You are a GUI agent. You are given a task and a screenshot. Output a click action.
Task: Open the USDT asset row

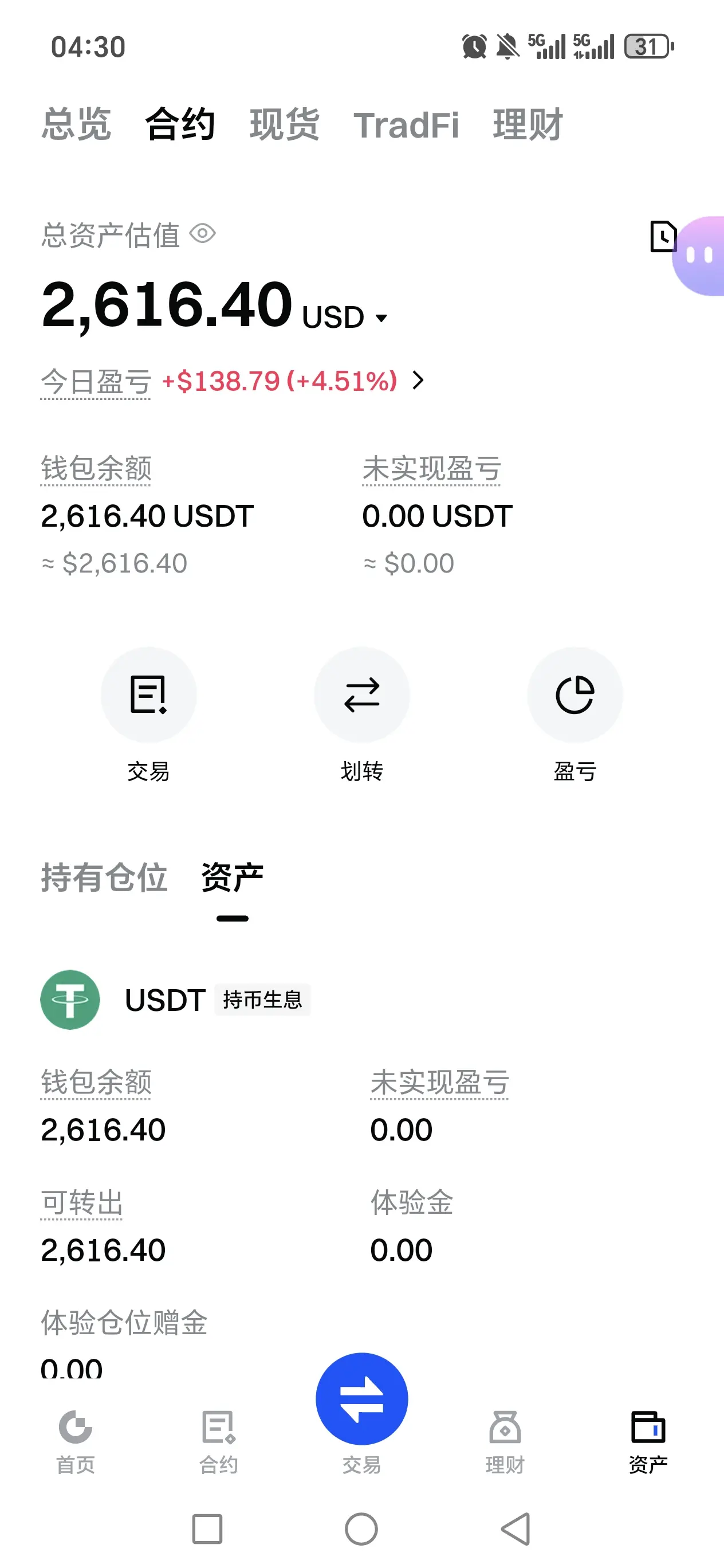pos(165,1000)
